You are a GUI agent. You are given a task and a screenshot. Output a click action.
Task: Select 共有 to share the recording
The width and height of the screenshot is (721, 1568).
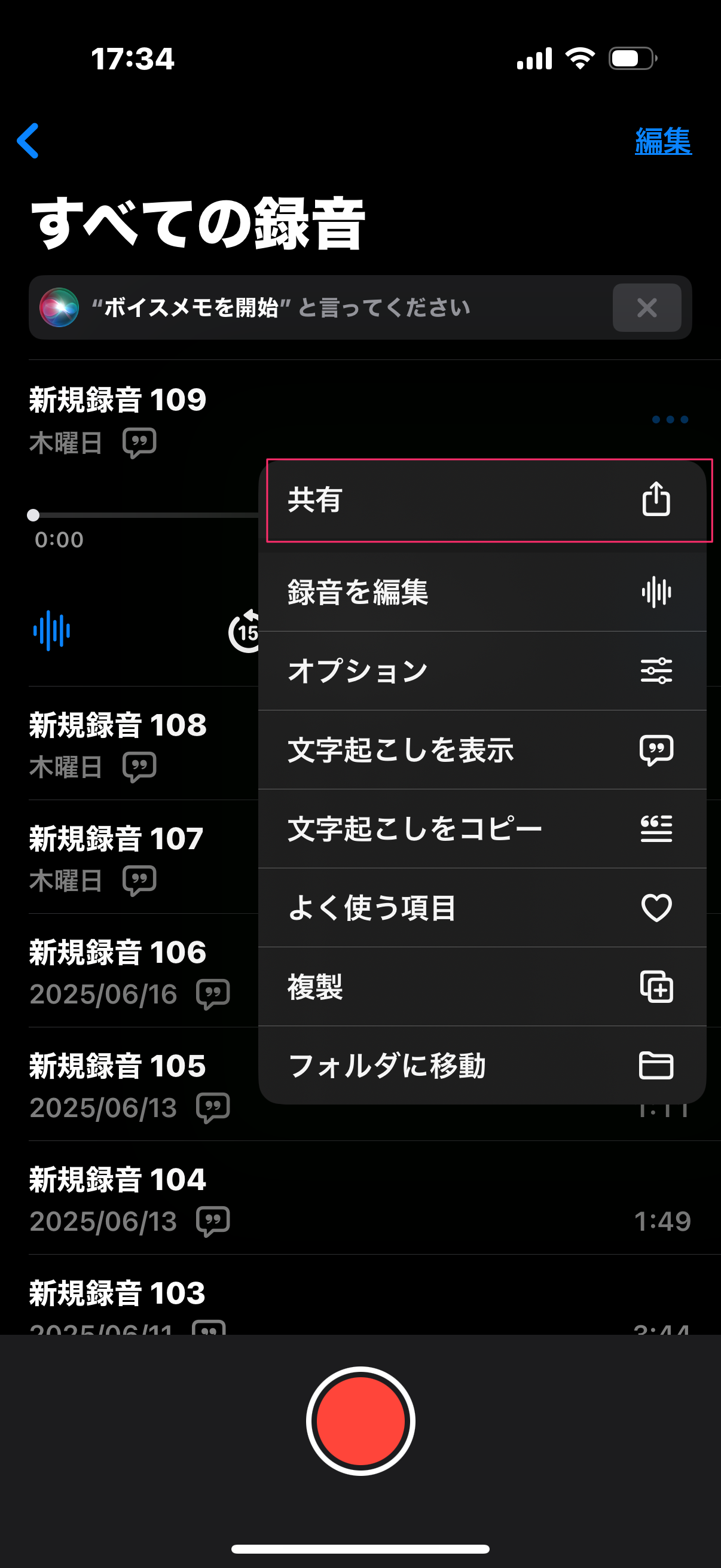point(482,501)
